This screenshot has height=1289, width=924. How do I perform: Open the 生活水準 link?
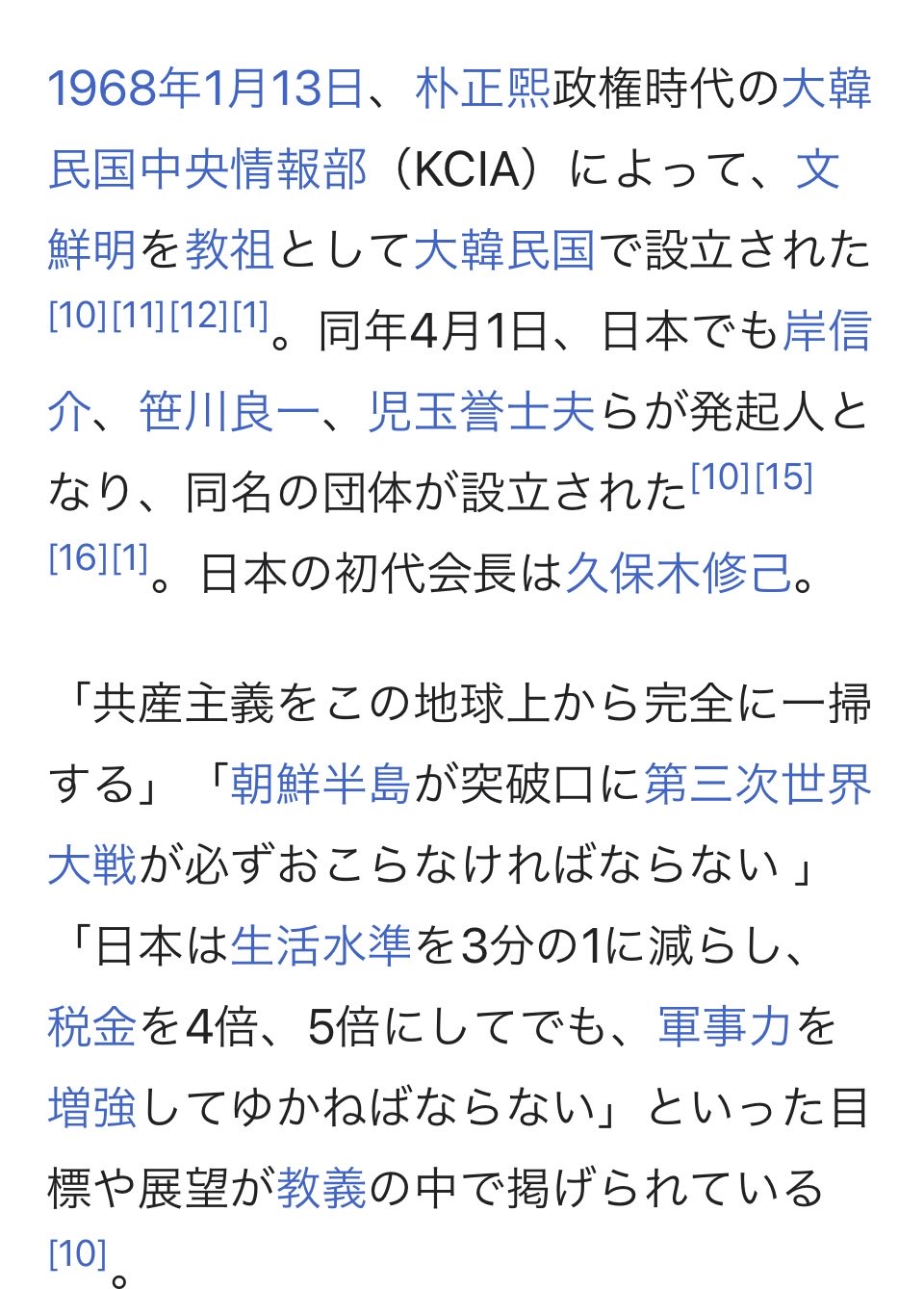321,945
